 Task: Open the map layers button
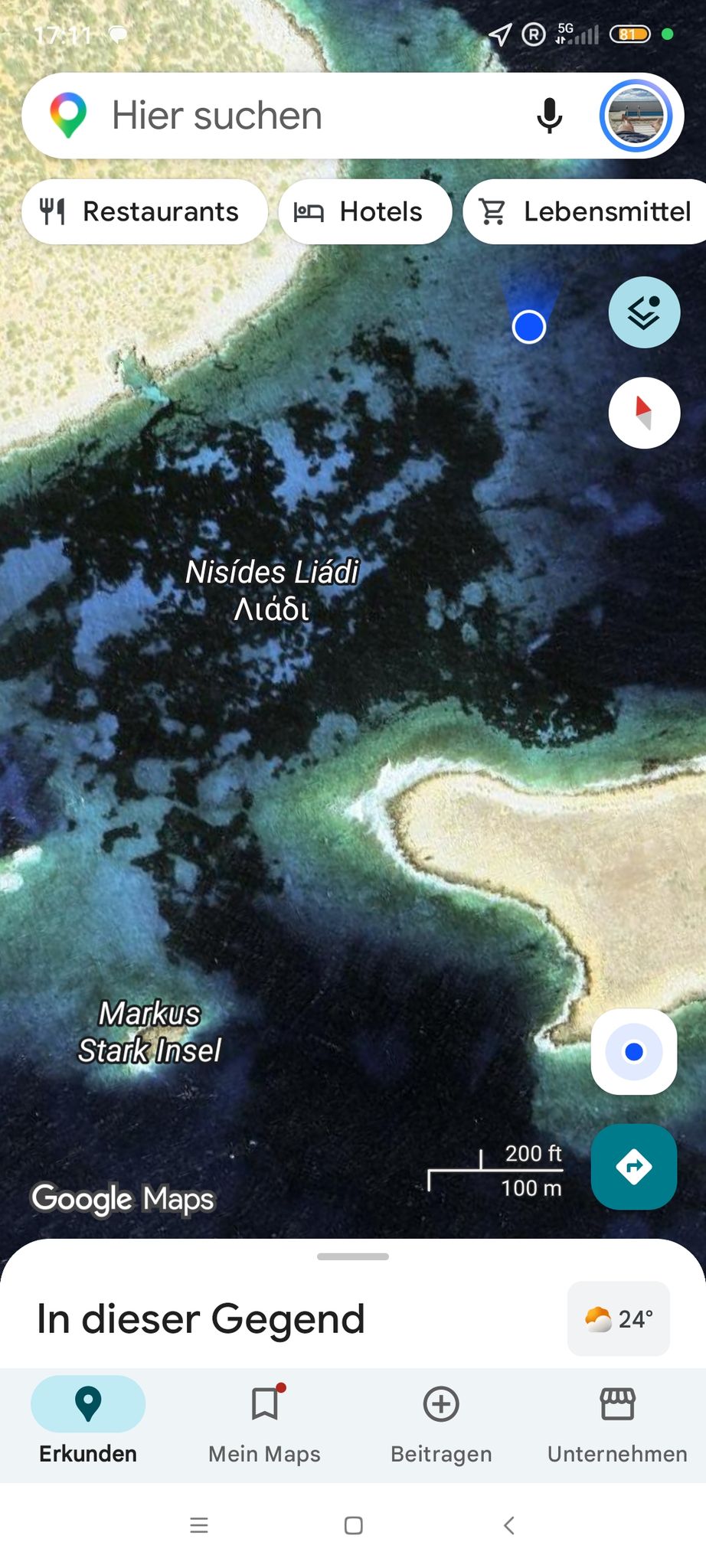pos(644,312)
